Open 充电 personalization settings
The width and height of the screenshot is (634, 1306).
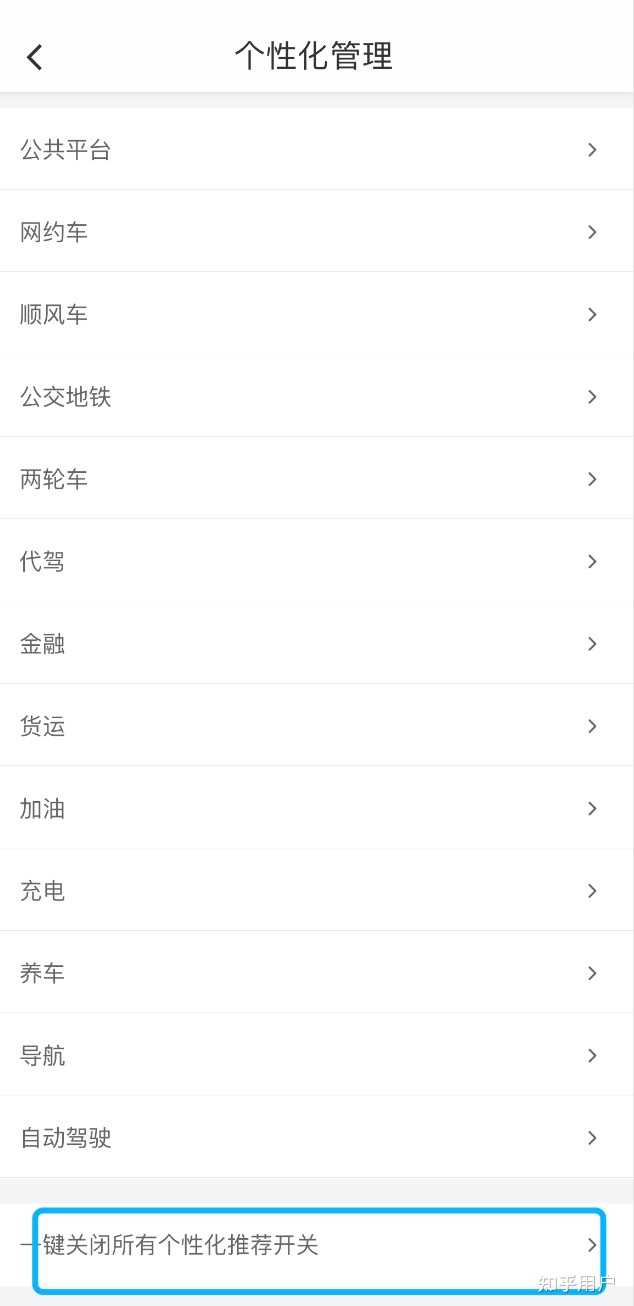click(x=316, y=890)
